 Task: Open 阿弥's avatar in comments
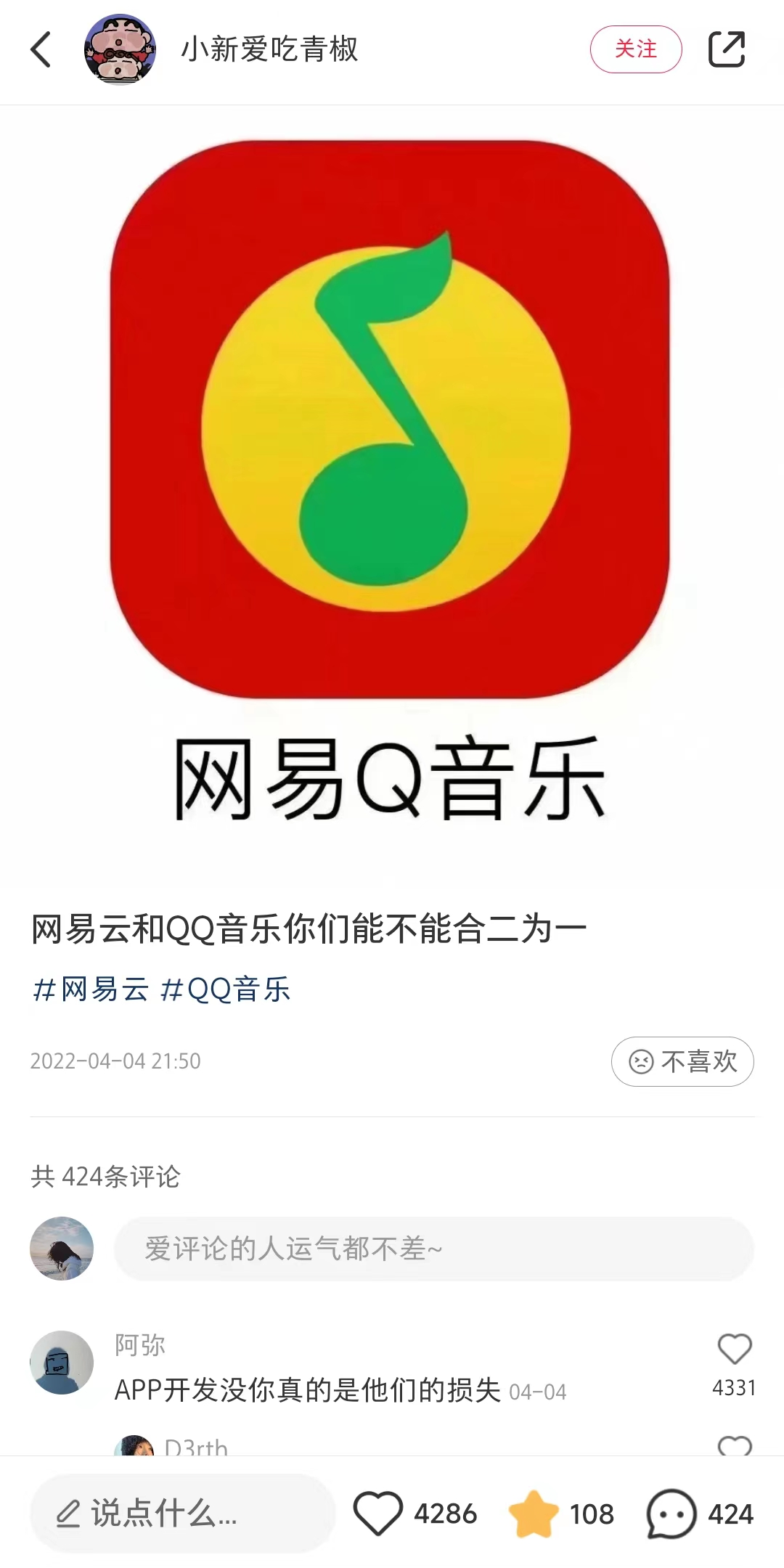tap(62, 1363)
